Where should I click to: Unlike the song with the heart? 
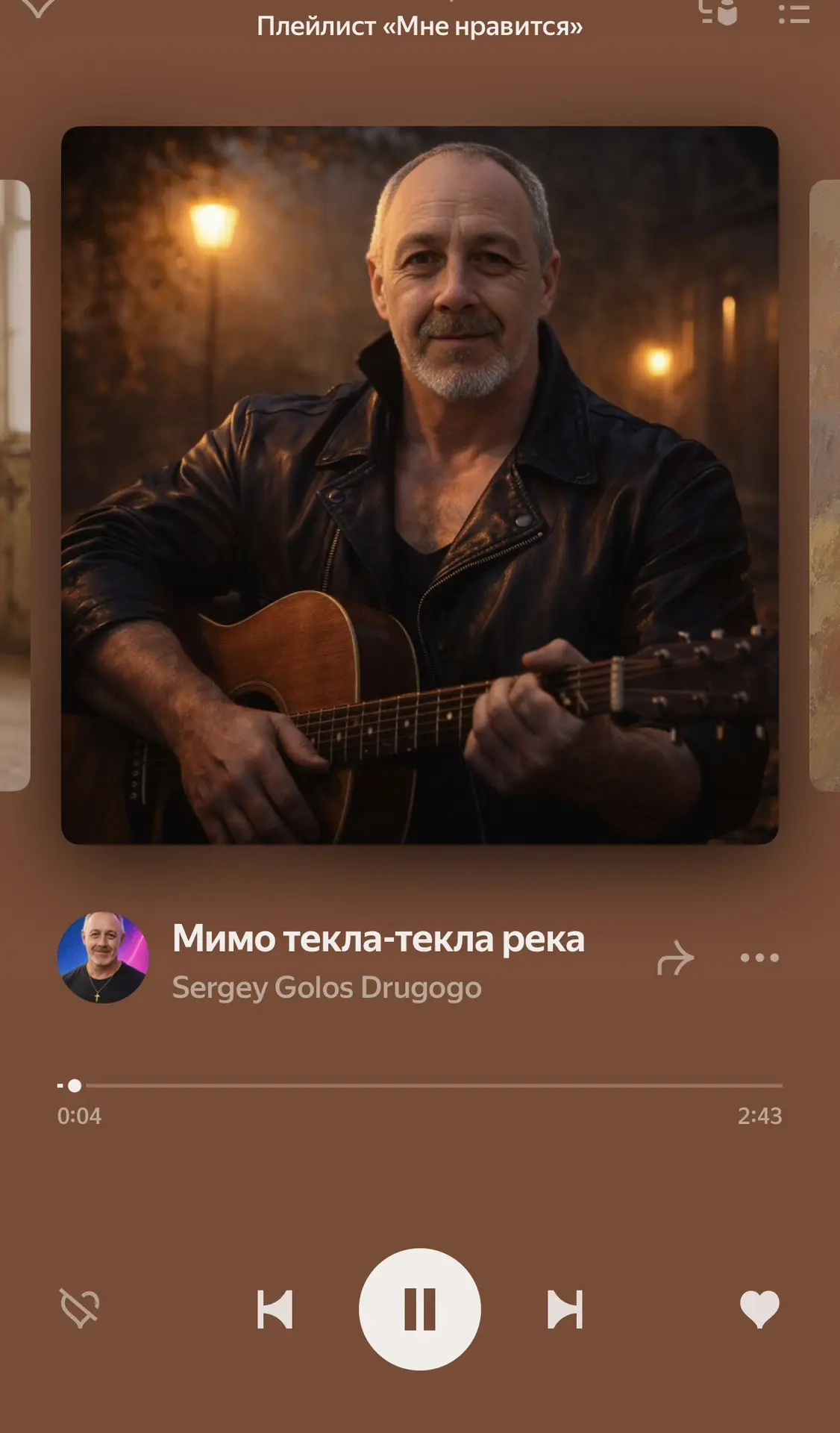pyautogui.click(x=759, y=1309)
